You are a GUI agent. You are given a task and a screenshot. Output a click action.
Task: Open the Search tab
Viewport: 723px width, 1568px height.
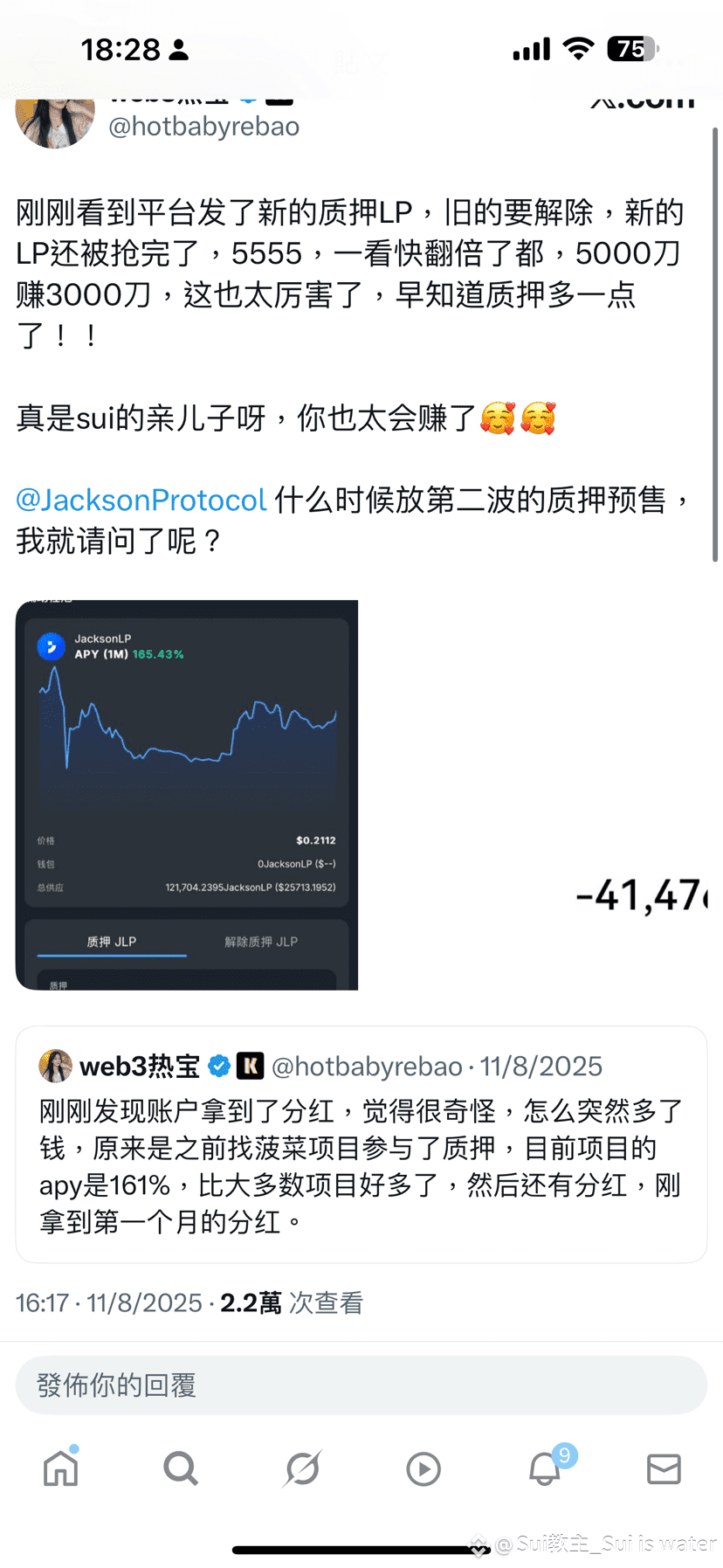pos(181,1468)
